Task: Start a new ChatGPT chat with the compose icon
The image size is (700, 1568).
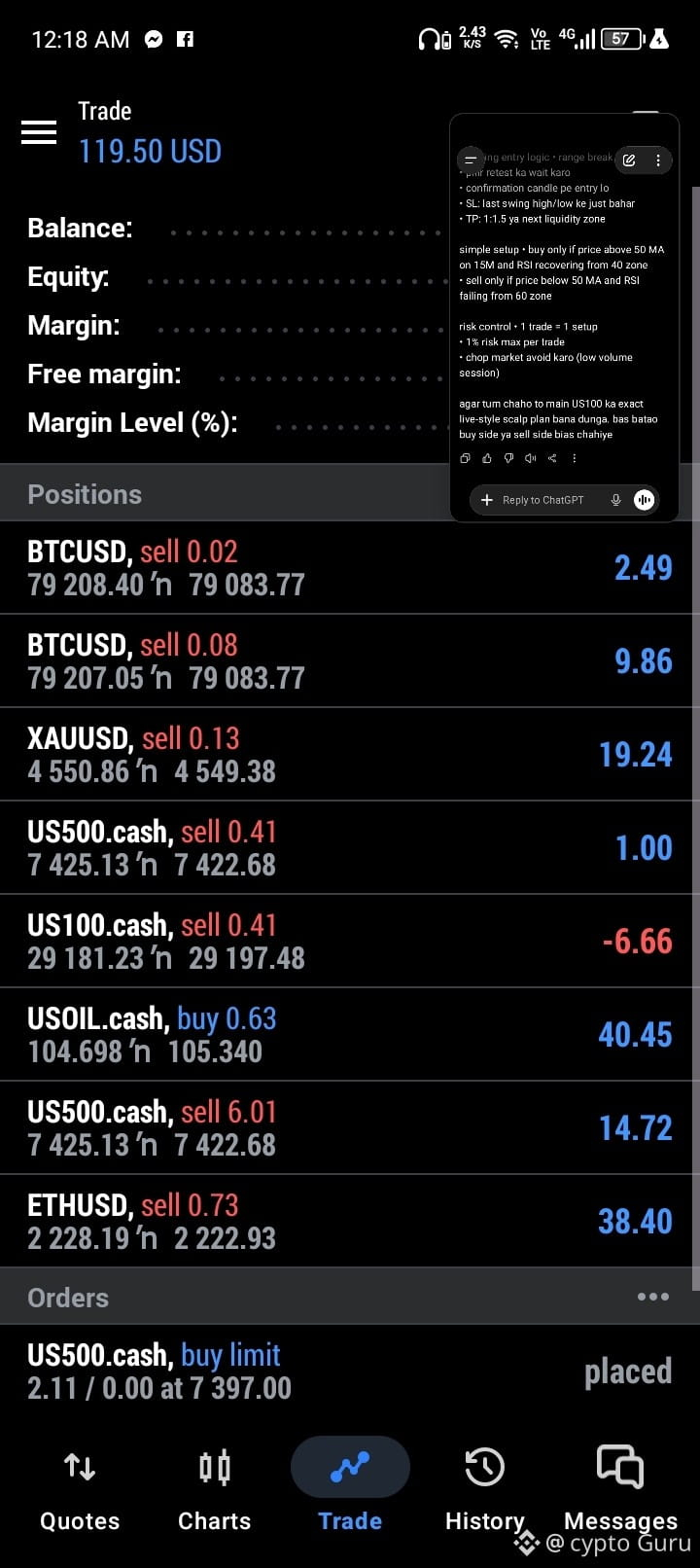Action: click(x=629, y=160)
